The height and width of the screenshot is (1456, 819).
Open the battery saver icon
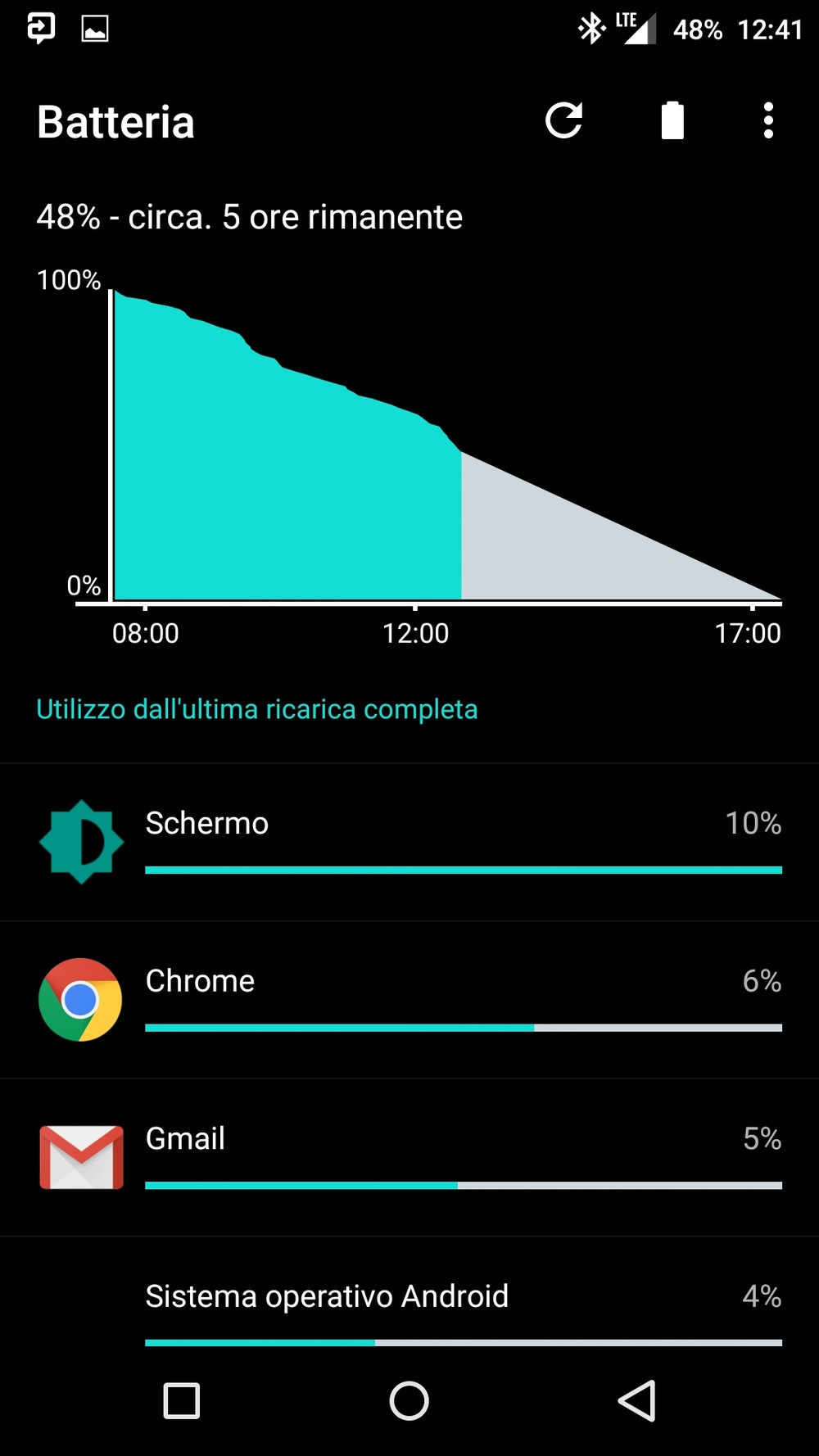click(x=672, y=121)
